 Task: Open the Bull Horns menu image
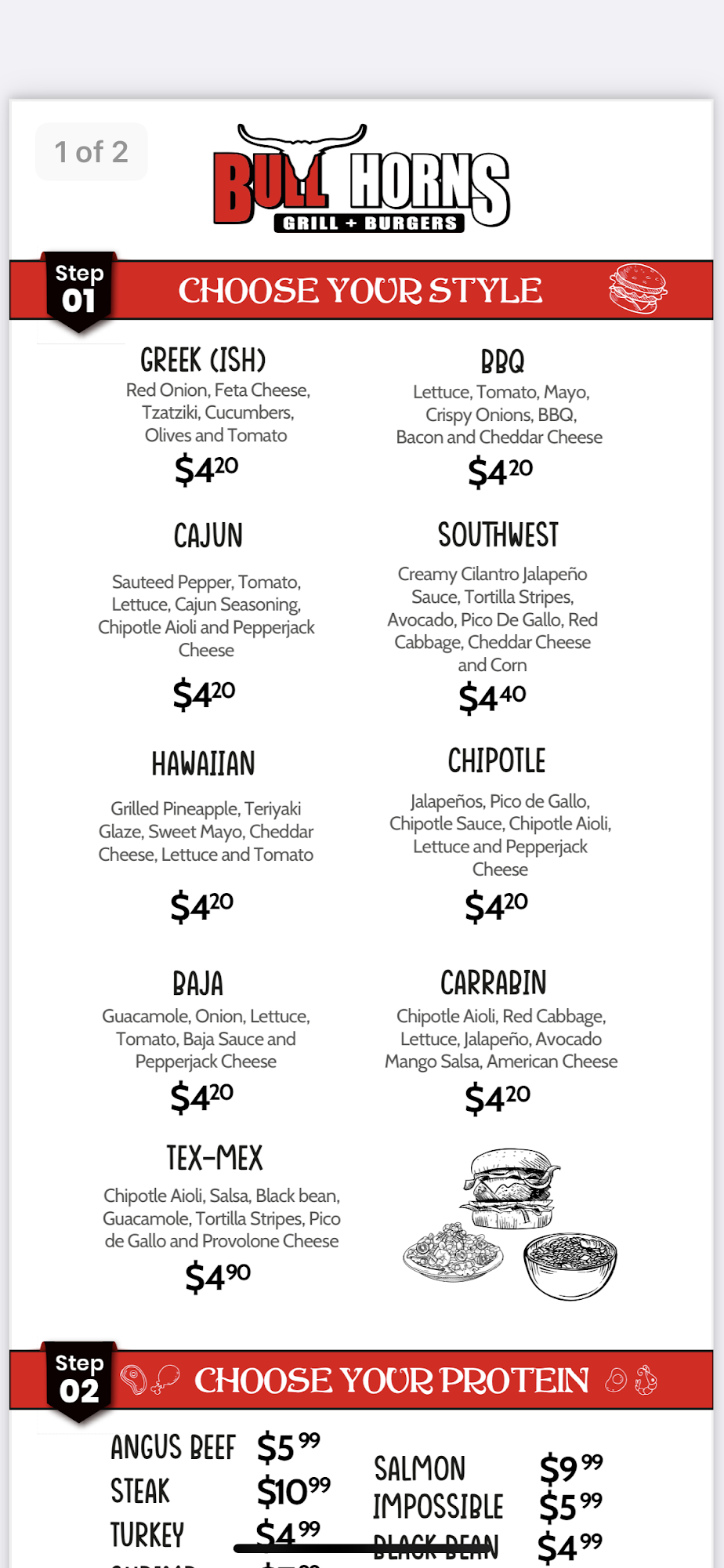coord(361,833)
